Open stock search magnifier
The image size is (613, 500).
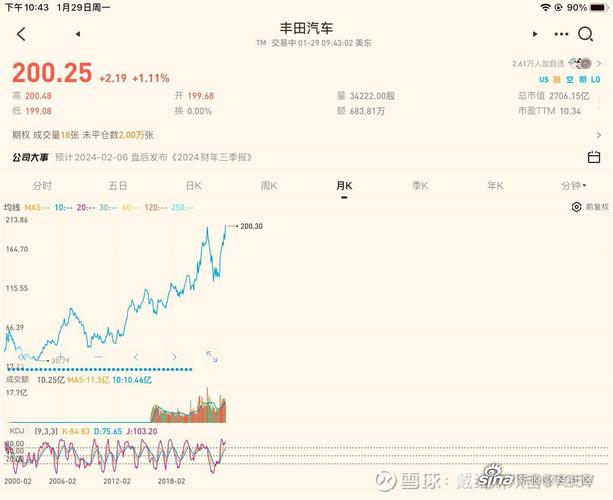tap(586, 34)
